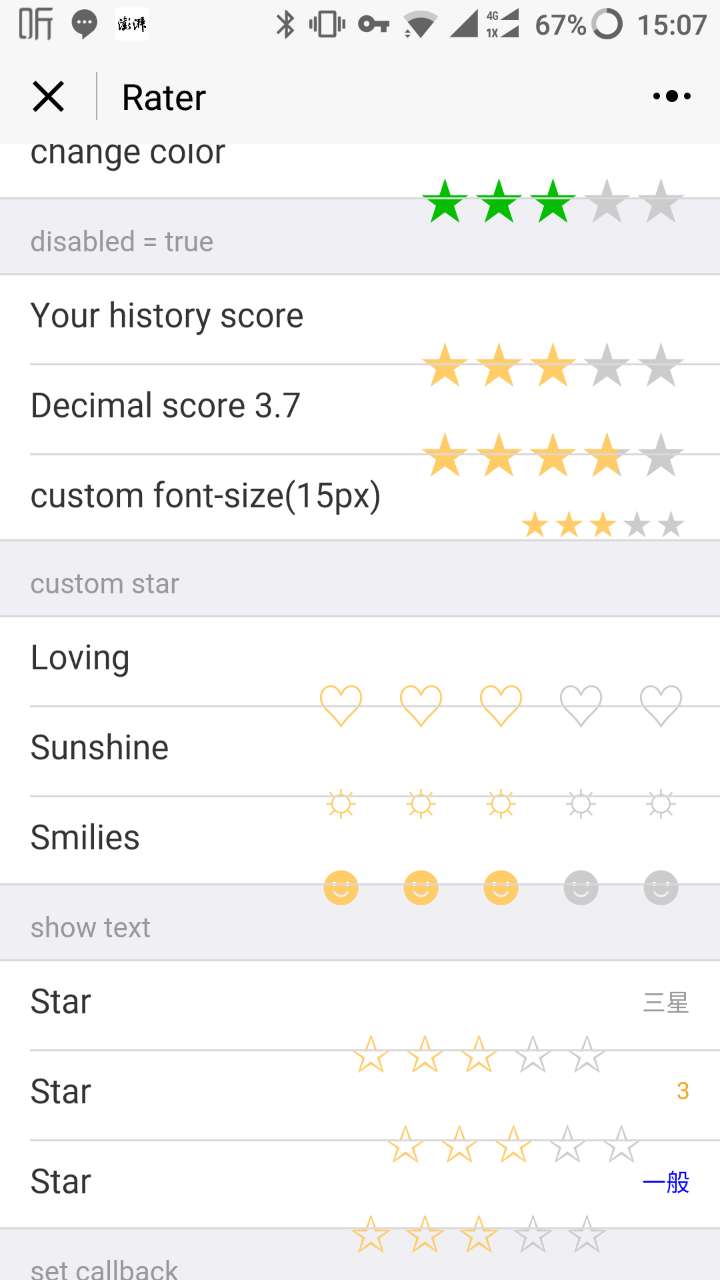Pick the fifth smiley in Smilies
The width and height of the screenshot is (720, 1280).
coord(660,888)
